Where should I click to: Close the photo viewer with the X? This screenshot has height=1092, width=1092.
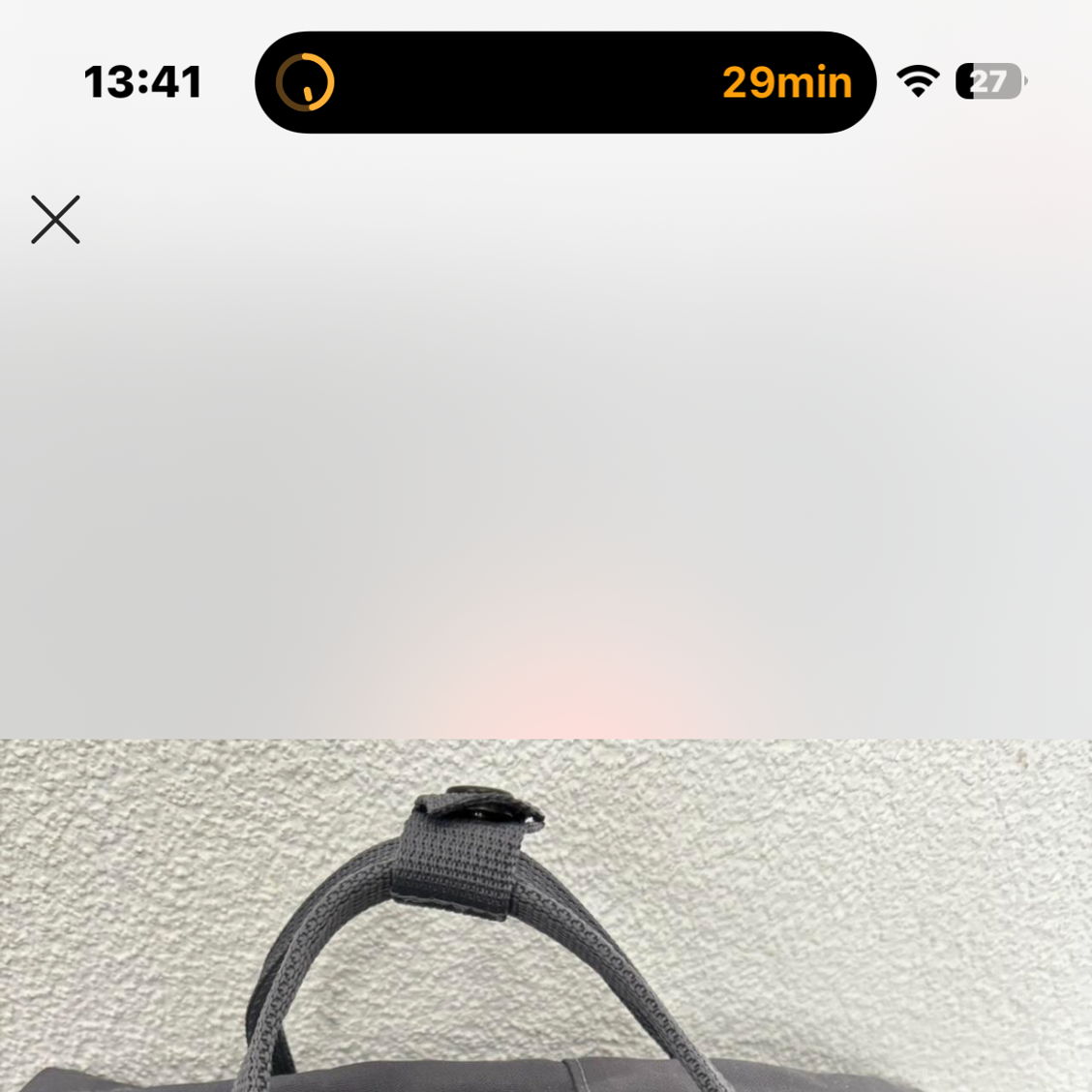coord(55,220)
